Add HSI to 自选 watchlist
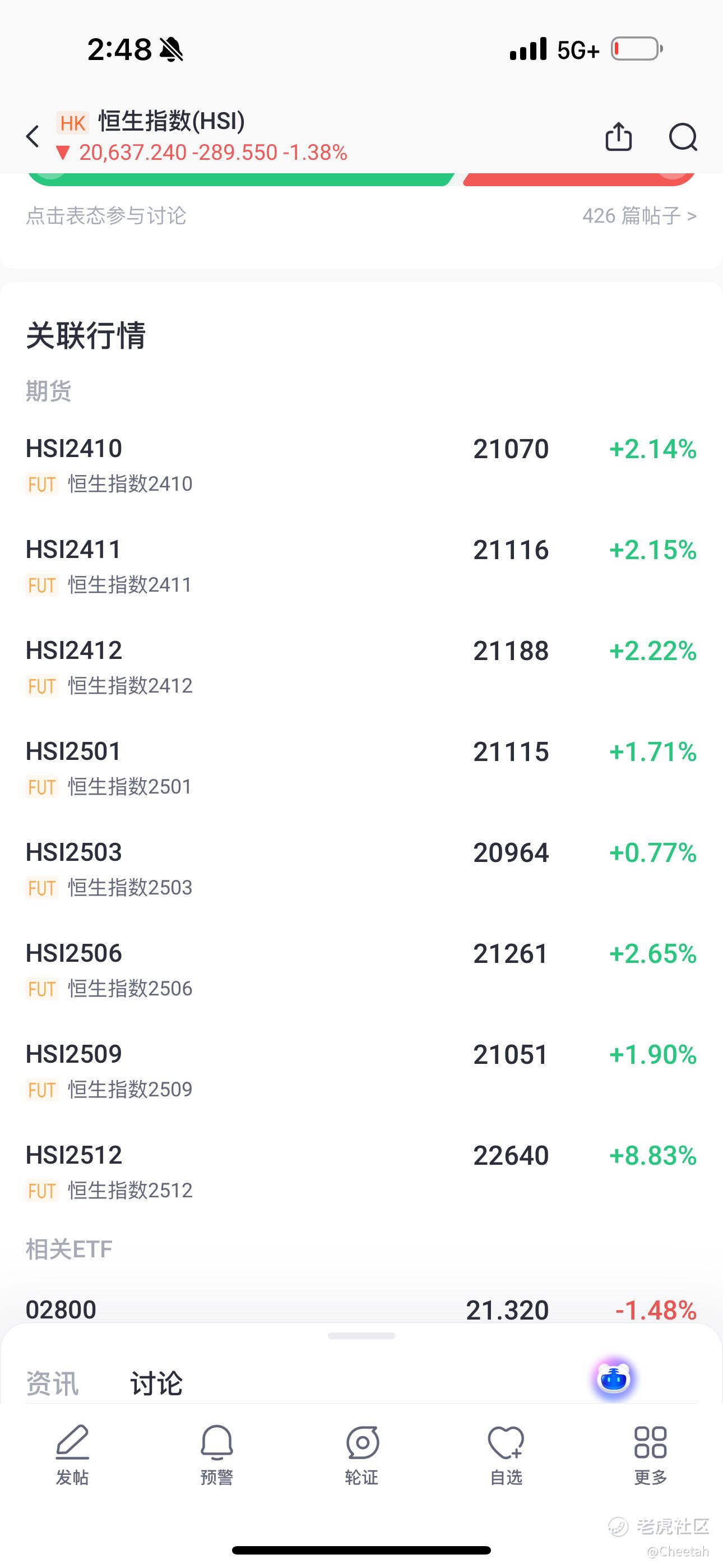 pyautogui.click(x=506, y=1455)
